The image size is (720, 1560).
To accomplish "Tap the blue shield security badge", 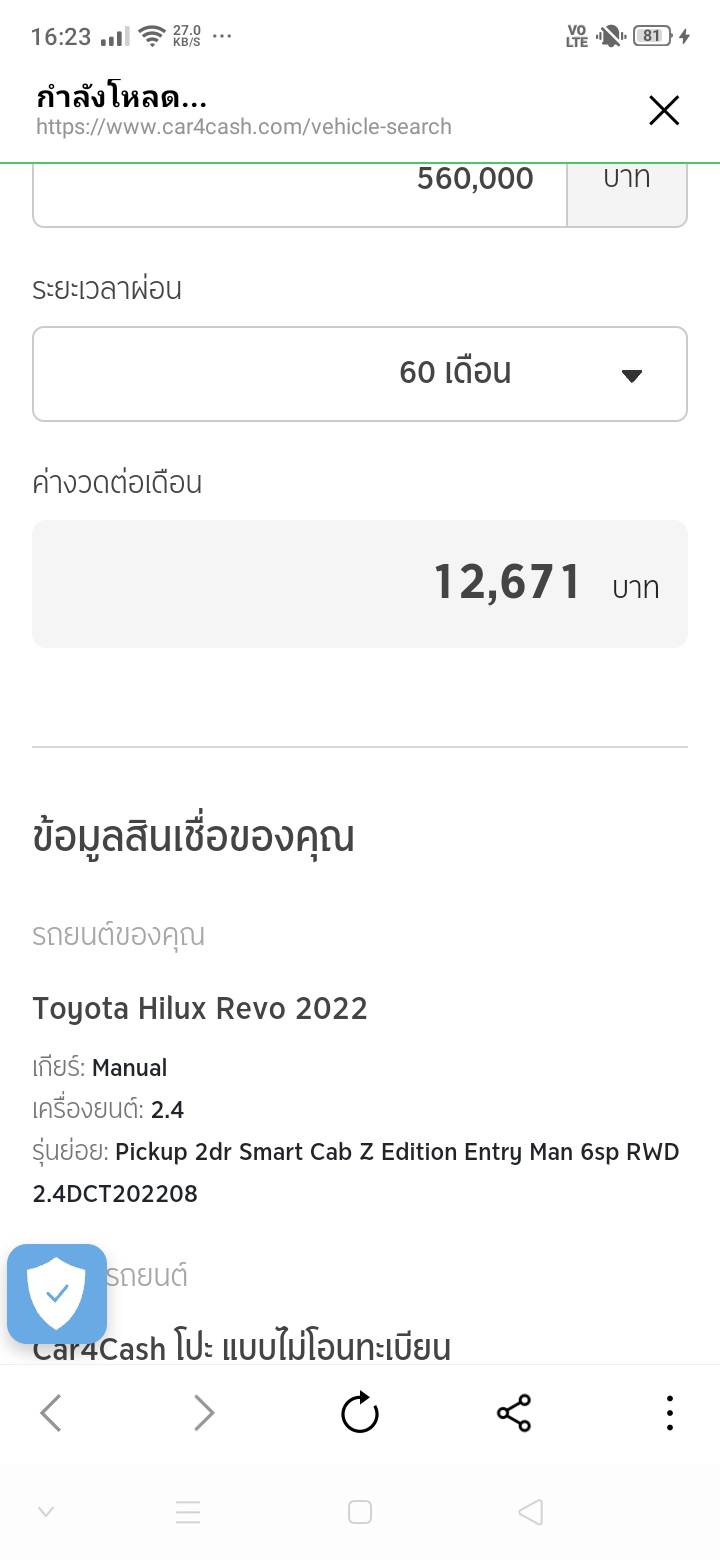I will [57, 1293].
